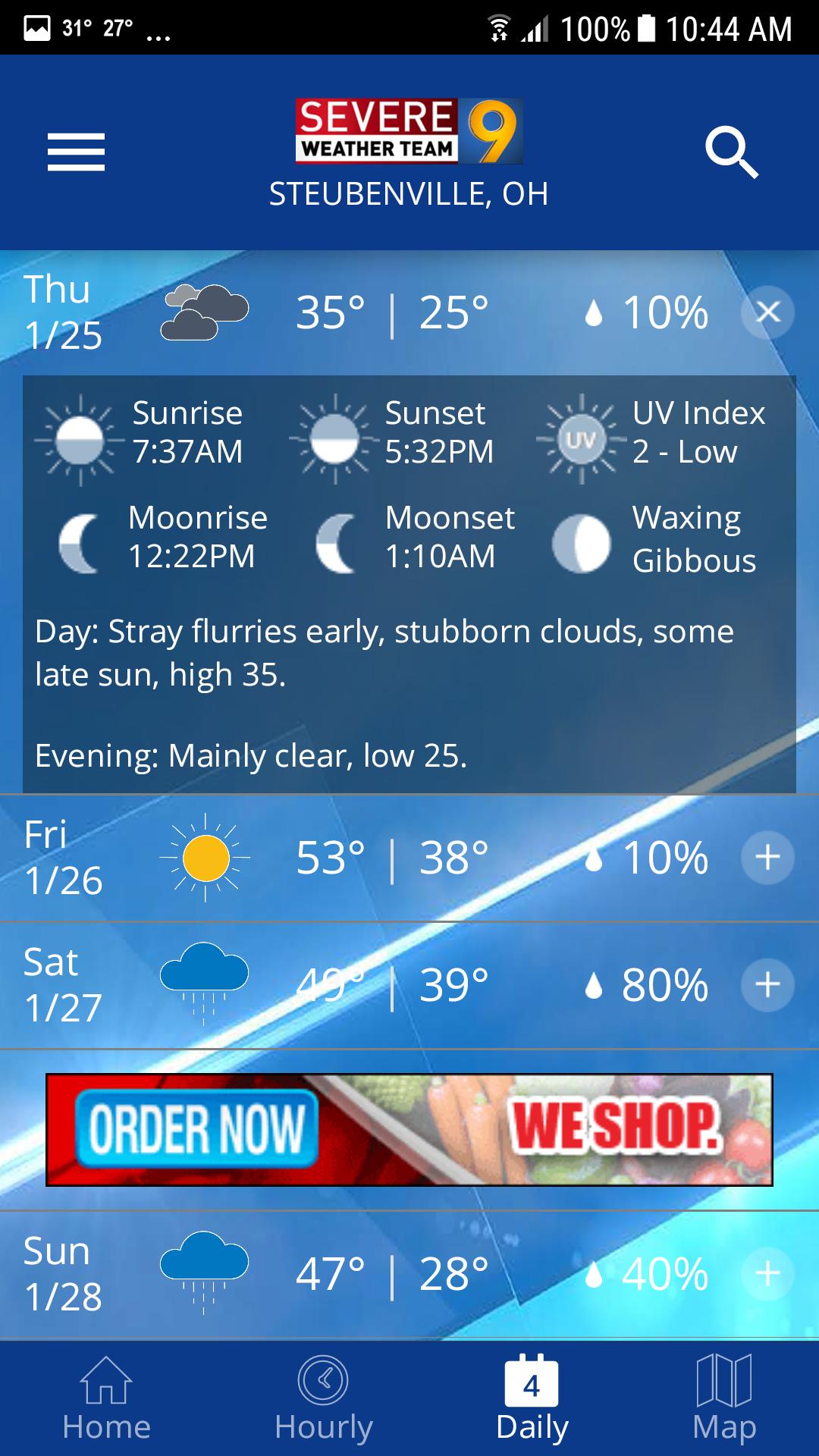Screen dimensions: 819x1456
Task: Switch to the Map tab
Action: pyautogui.click(x=724, y=1399)
